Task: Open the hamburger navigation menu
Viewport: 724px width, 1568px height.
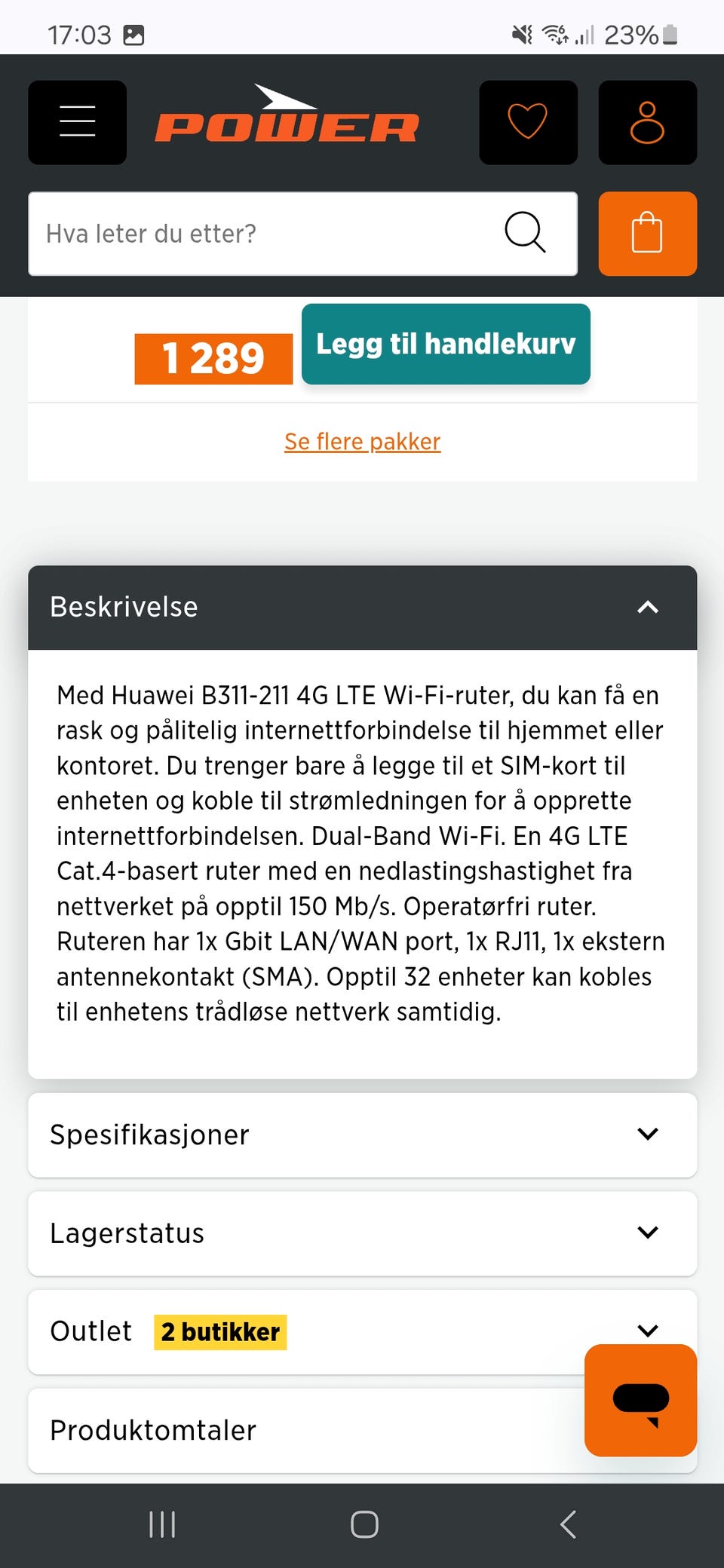Action: pos(76,122)
